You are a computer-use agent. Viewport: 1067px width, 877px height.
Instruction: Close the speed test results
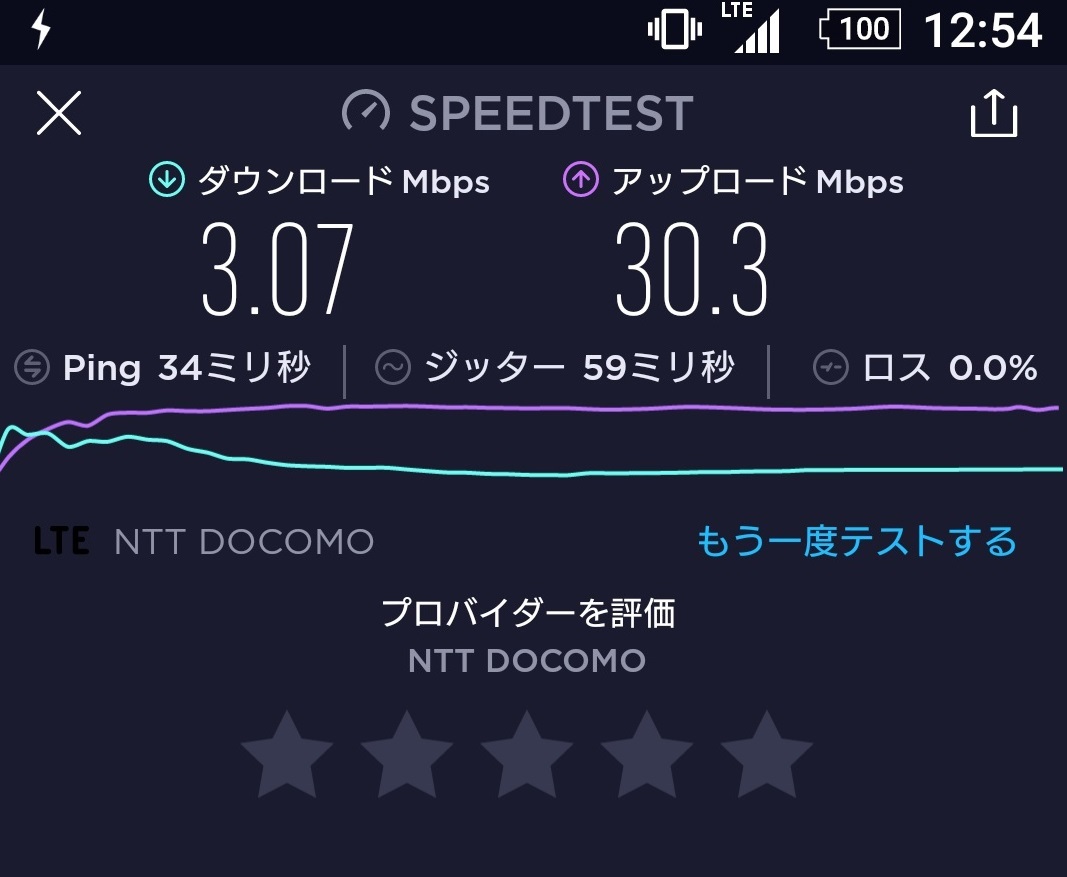click(59, 112)
